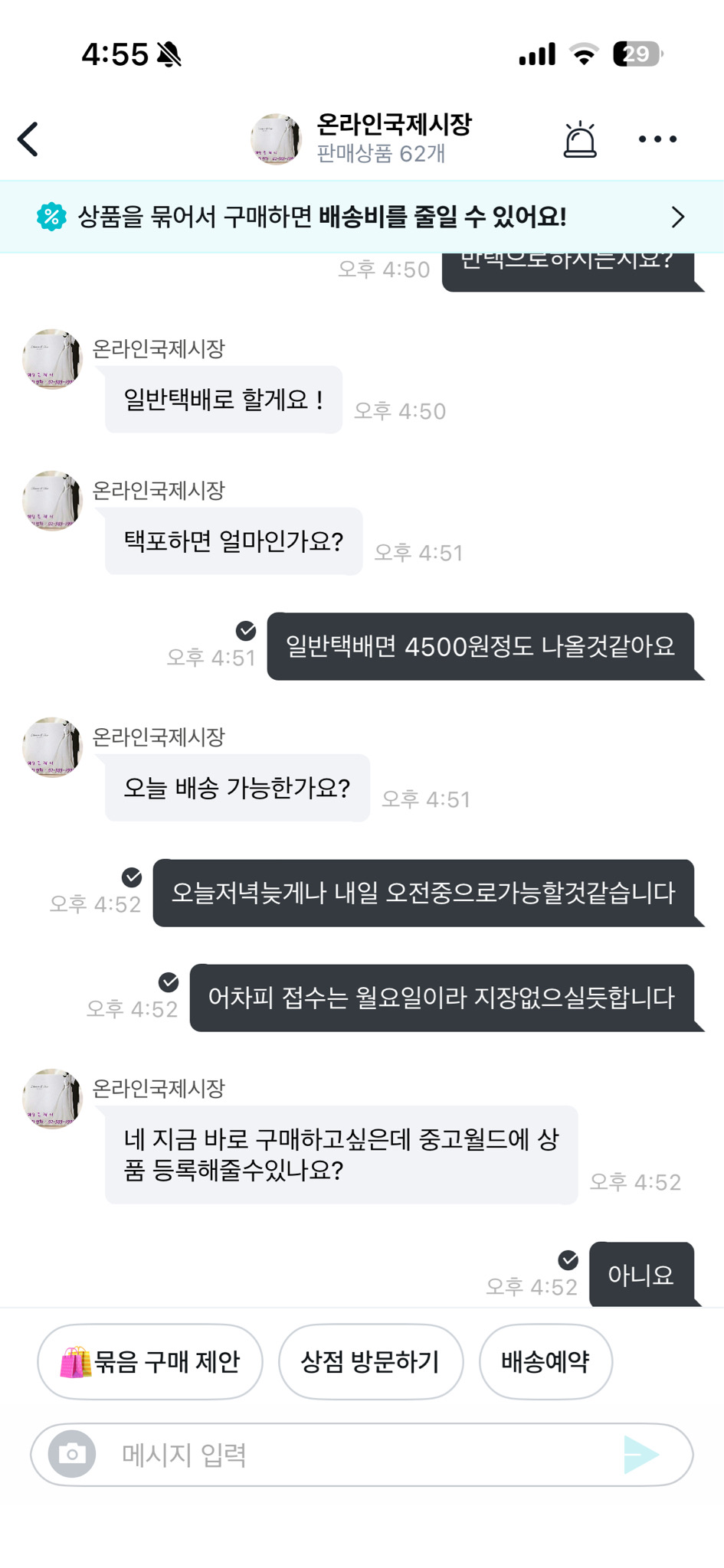Tap the 묶음 구매 제안 button
This screenshot has height=1568, width=724.
click(149, 1361)
